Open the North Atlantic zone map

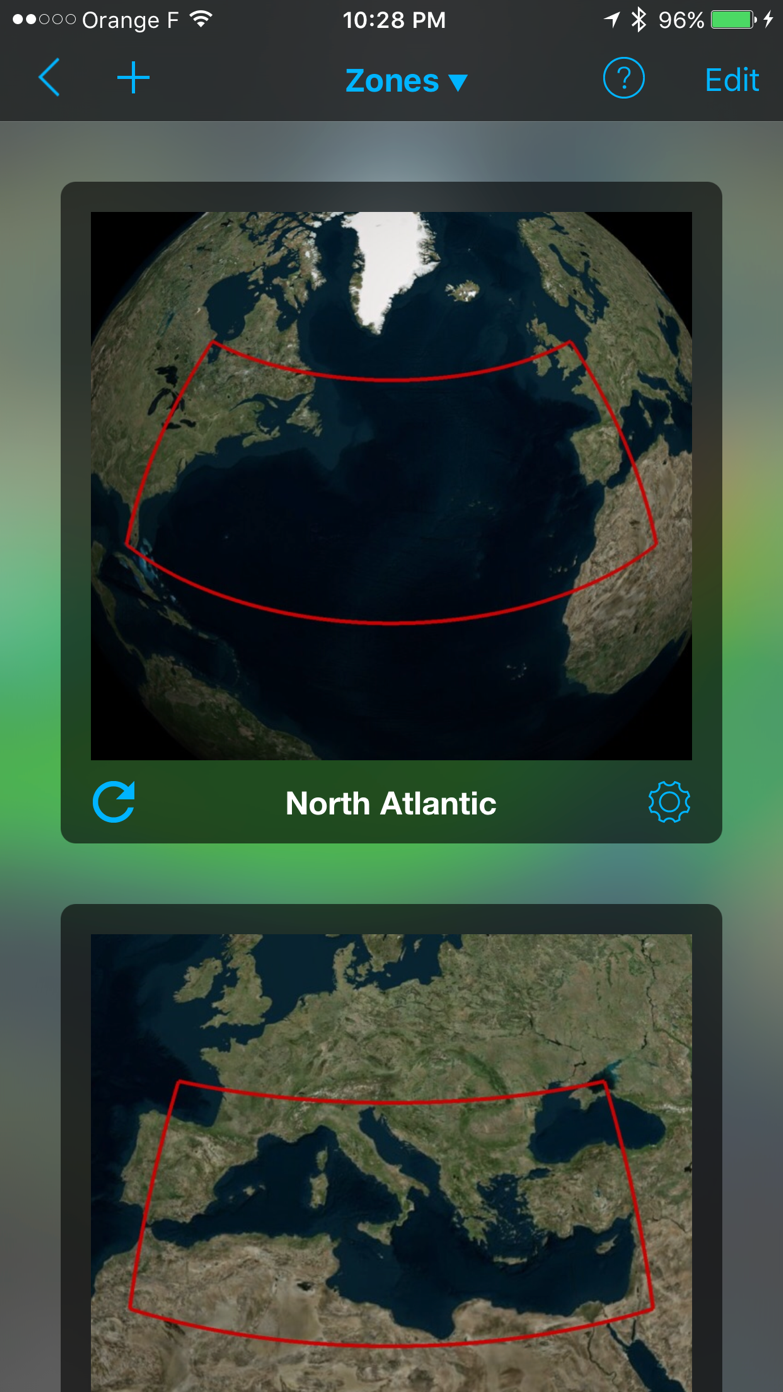(x=391, y=485)
